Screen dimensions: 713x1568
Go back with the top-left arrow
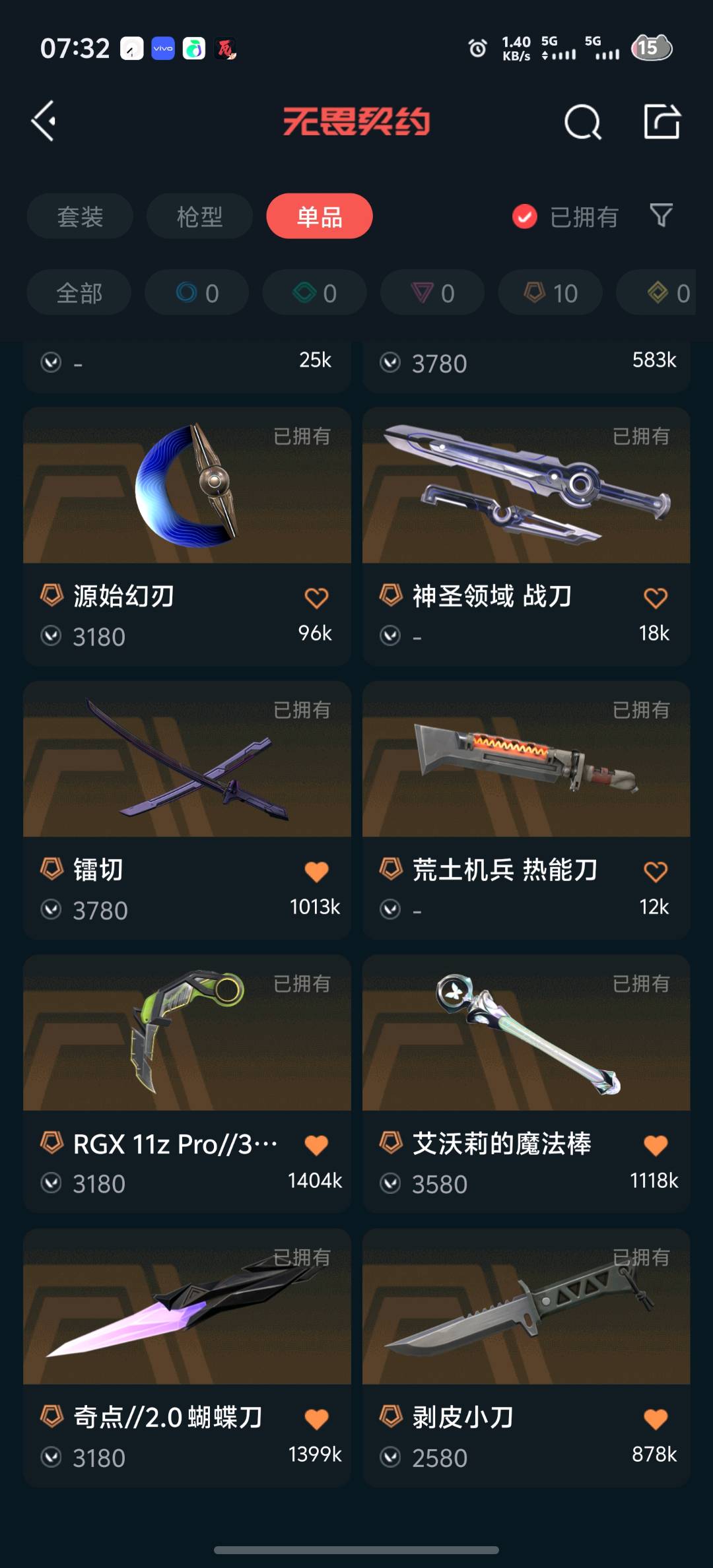(x=44, y=121)
